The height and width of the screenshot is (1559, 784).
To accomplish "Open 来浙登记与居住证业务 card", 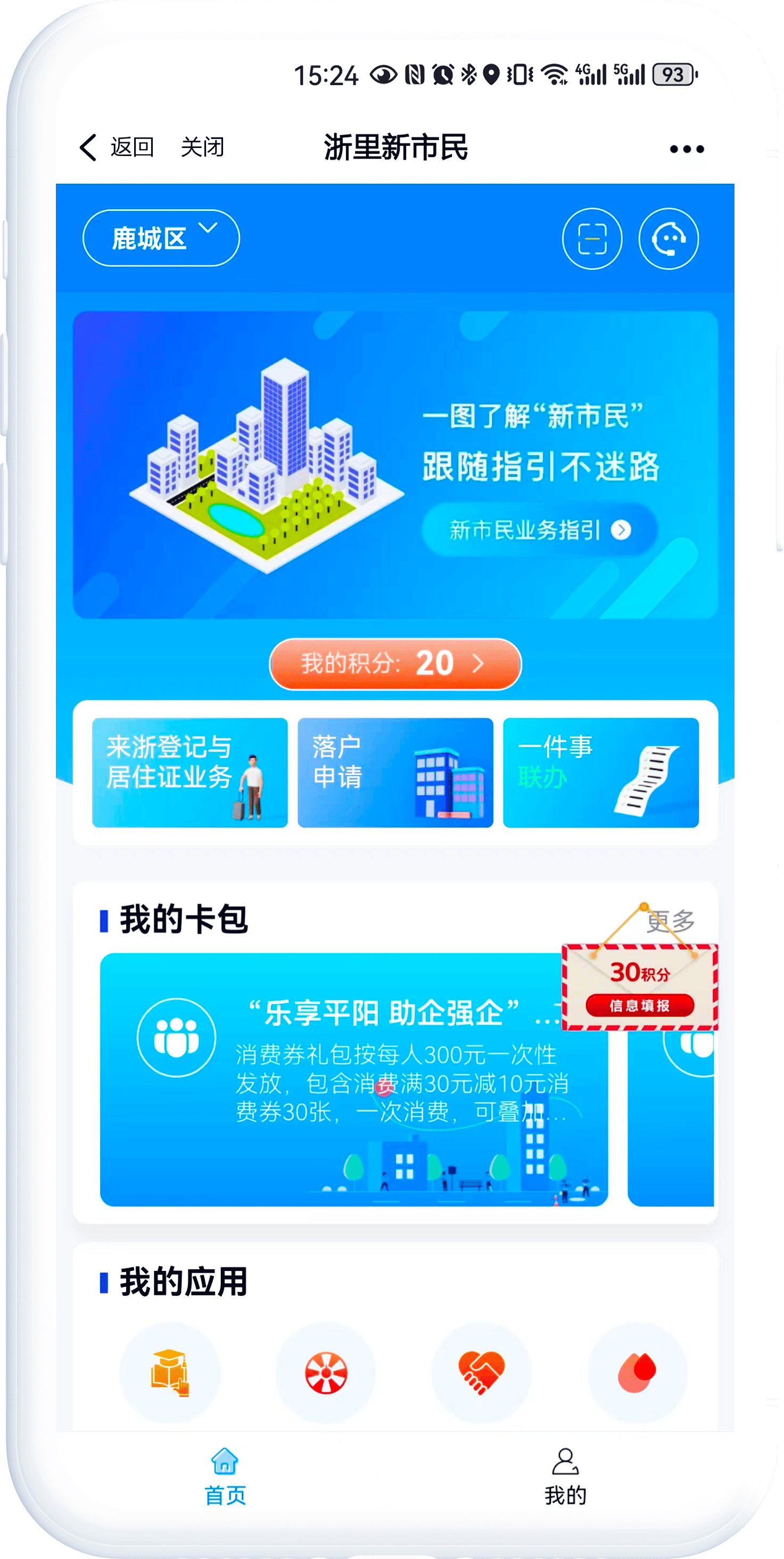I will 189,772.
